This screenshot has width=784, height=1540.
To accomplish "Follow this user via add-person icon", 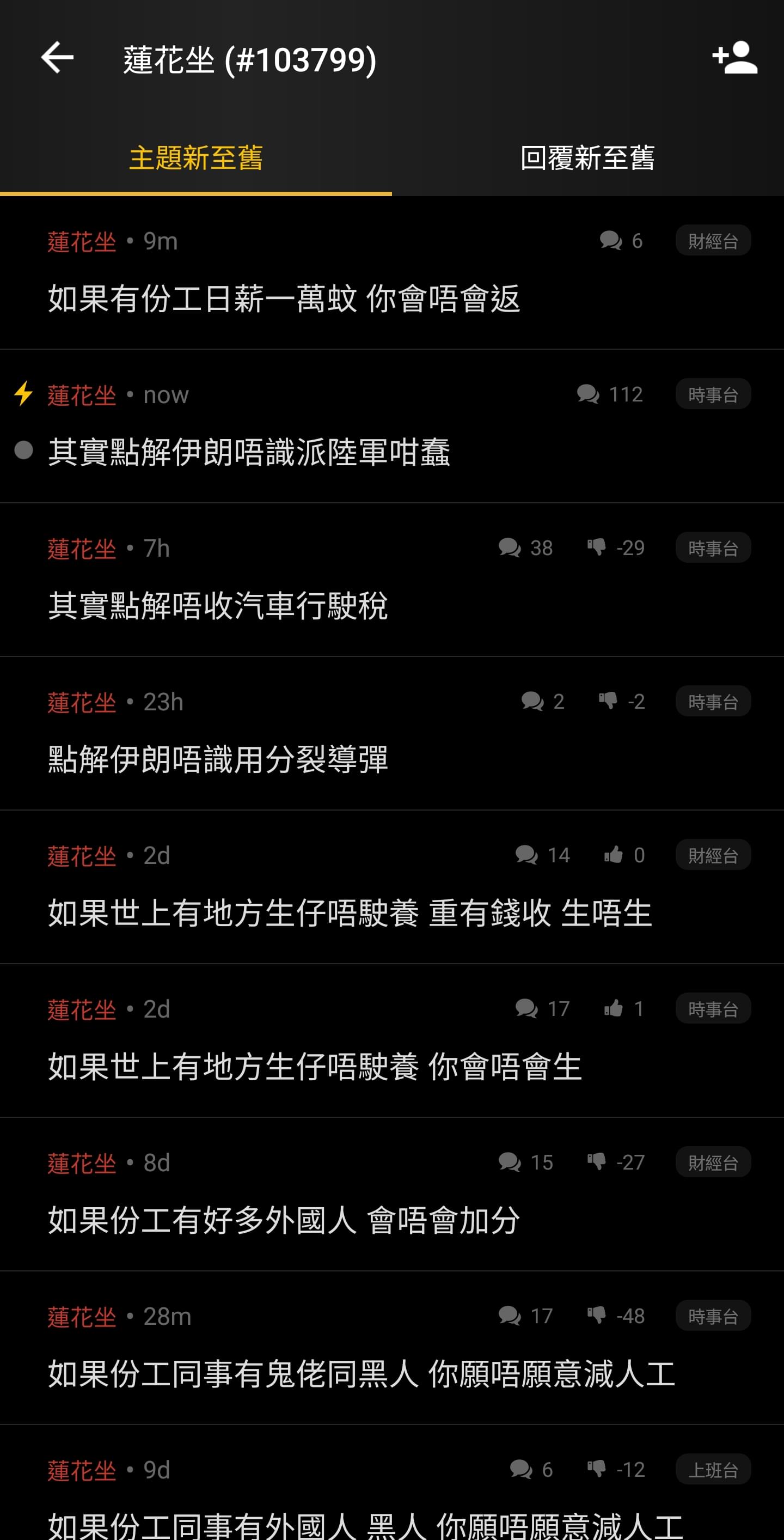I will click(734, 58).
